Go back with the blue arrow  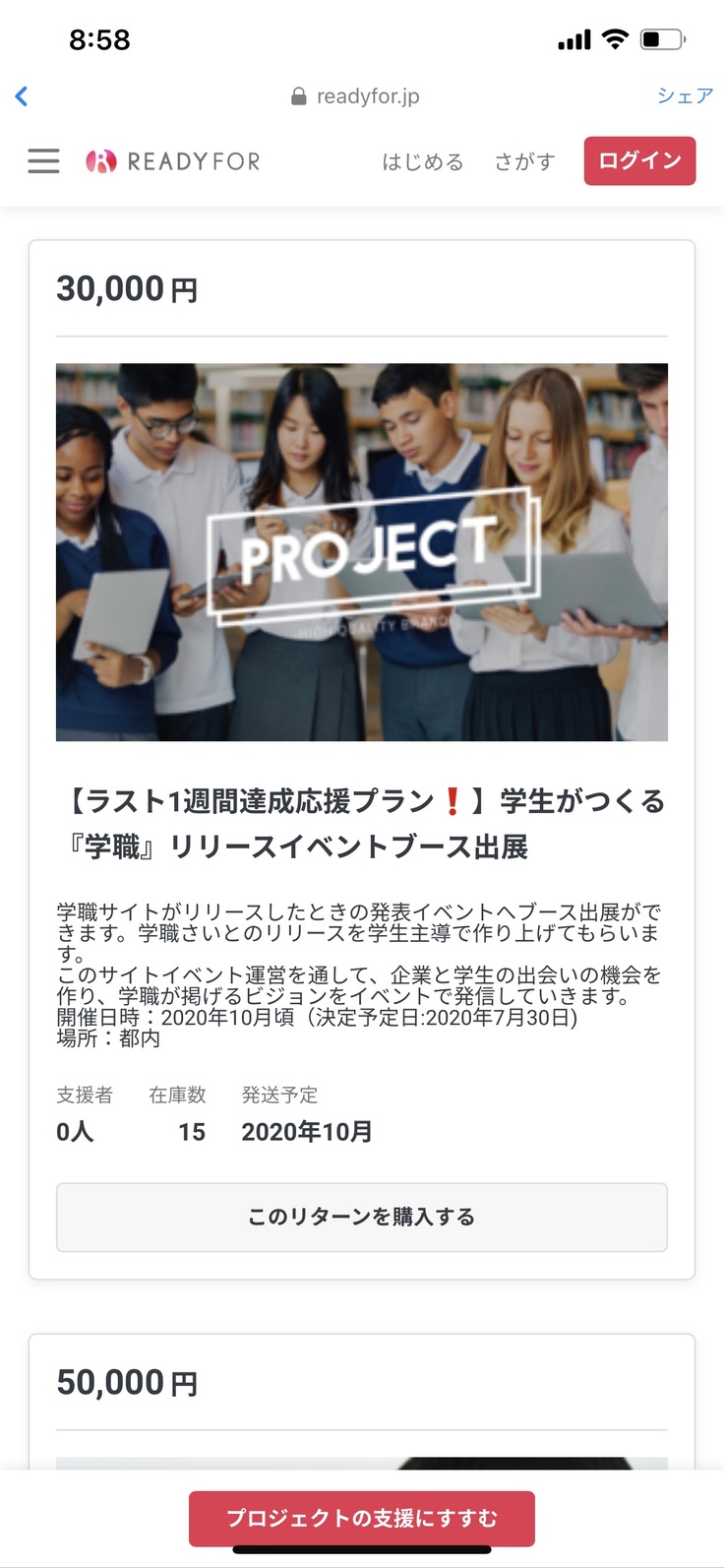(22, 95)
